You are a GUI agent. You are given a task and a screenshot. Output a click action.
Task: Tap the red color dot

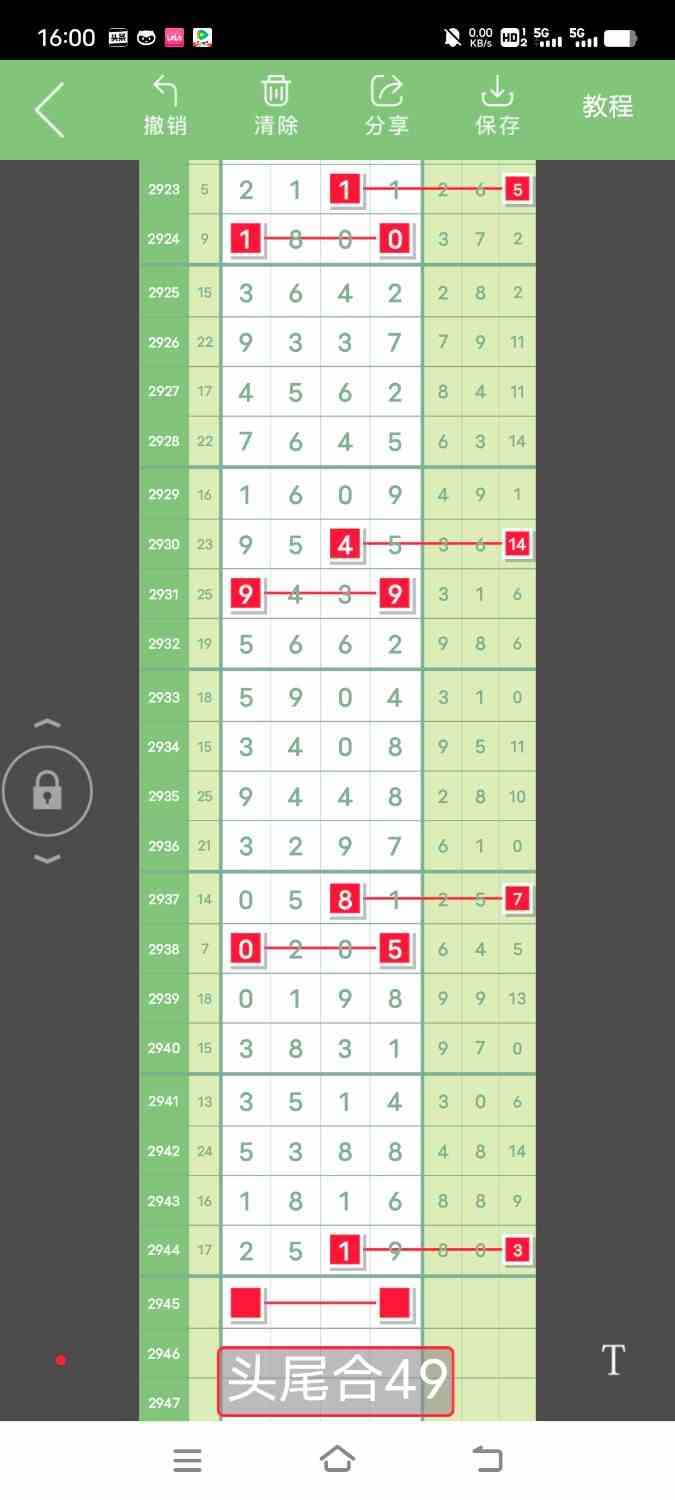pyautogui.click(x=61, y=1360)
